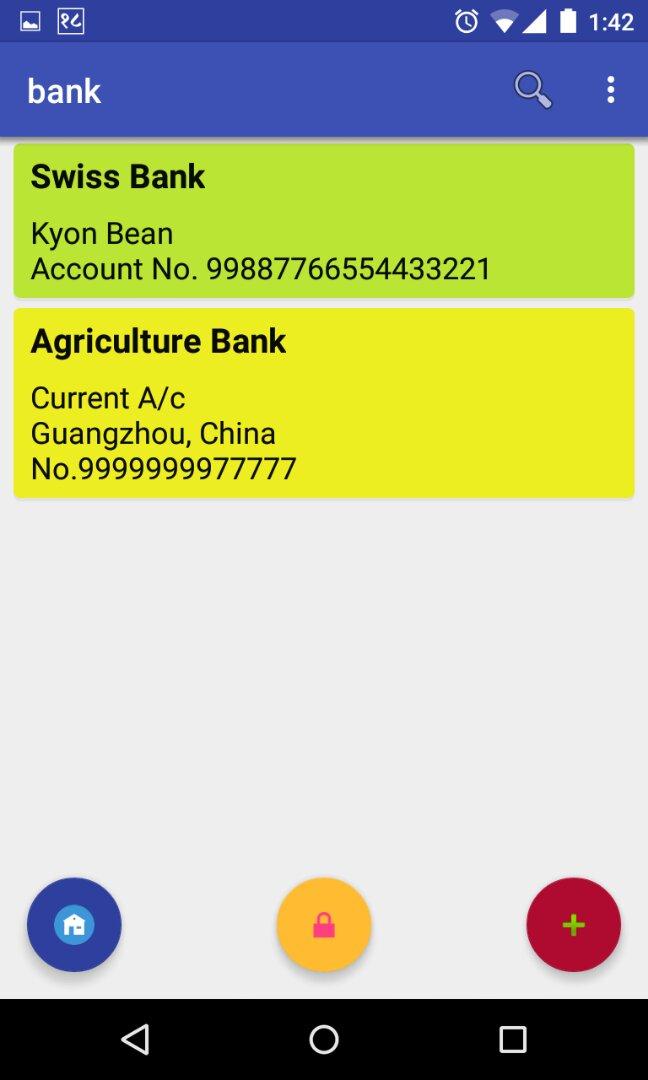Tap the orange lock floating button
Image resolution: width=648 pixels, height=1080 pixels.
coord(324,924)
